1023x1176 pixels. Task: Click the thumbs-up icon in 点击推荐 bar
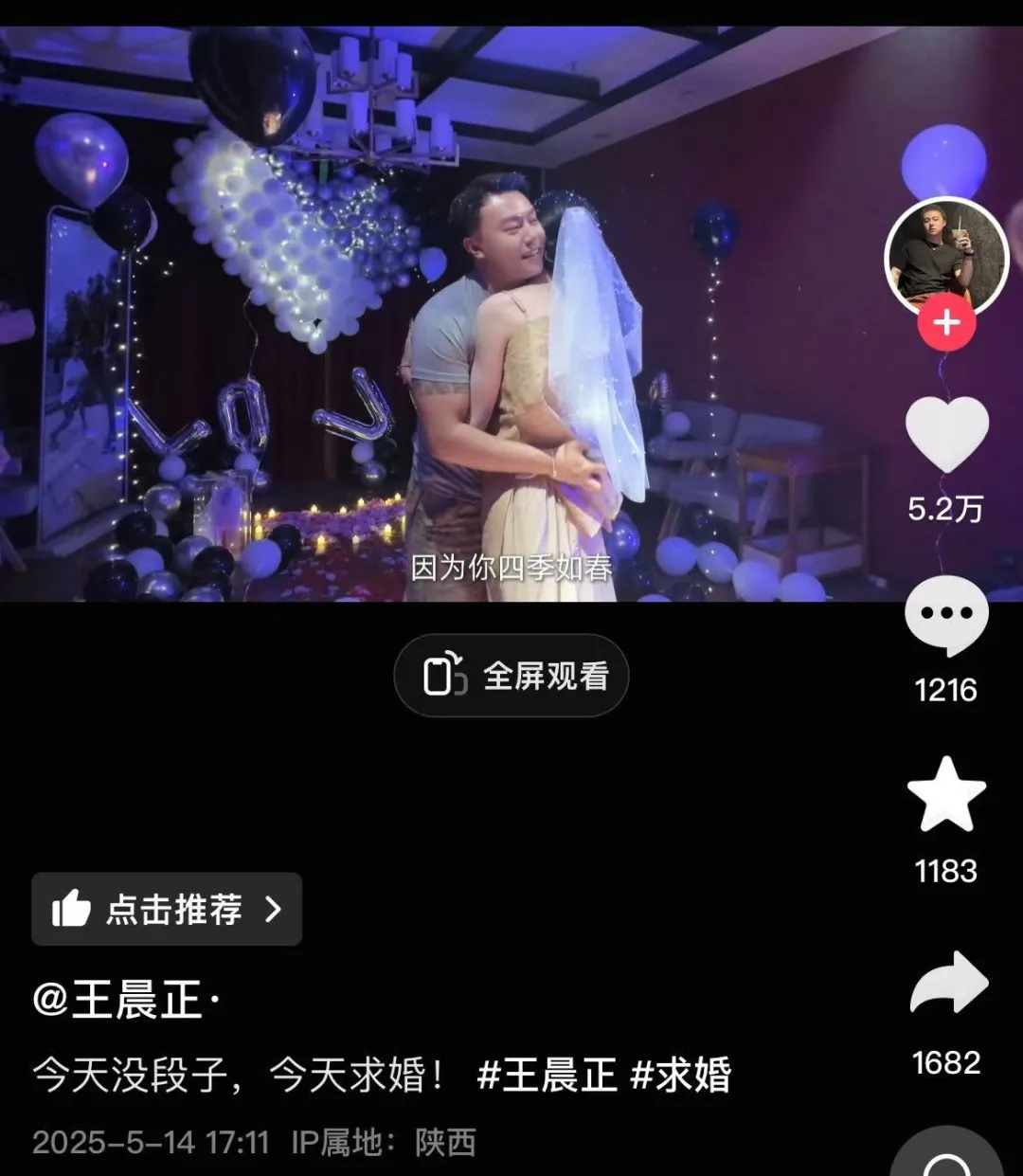tap(74, 910)
